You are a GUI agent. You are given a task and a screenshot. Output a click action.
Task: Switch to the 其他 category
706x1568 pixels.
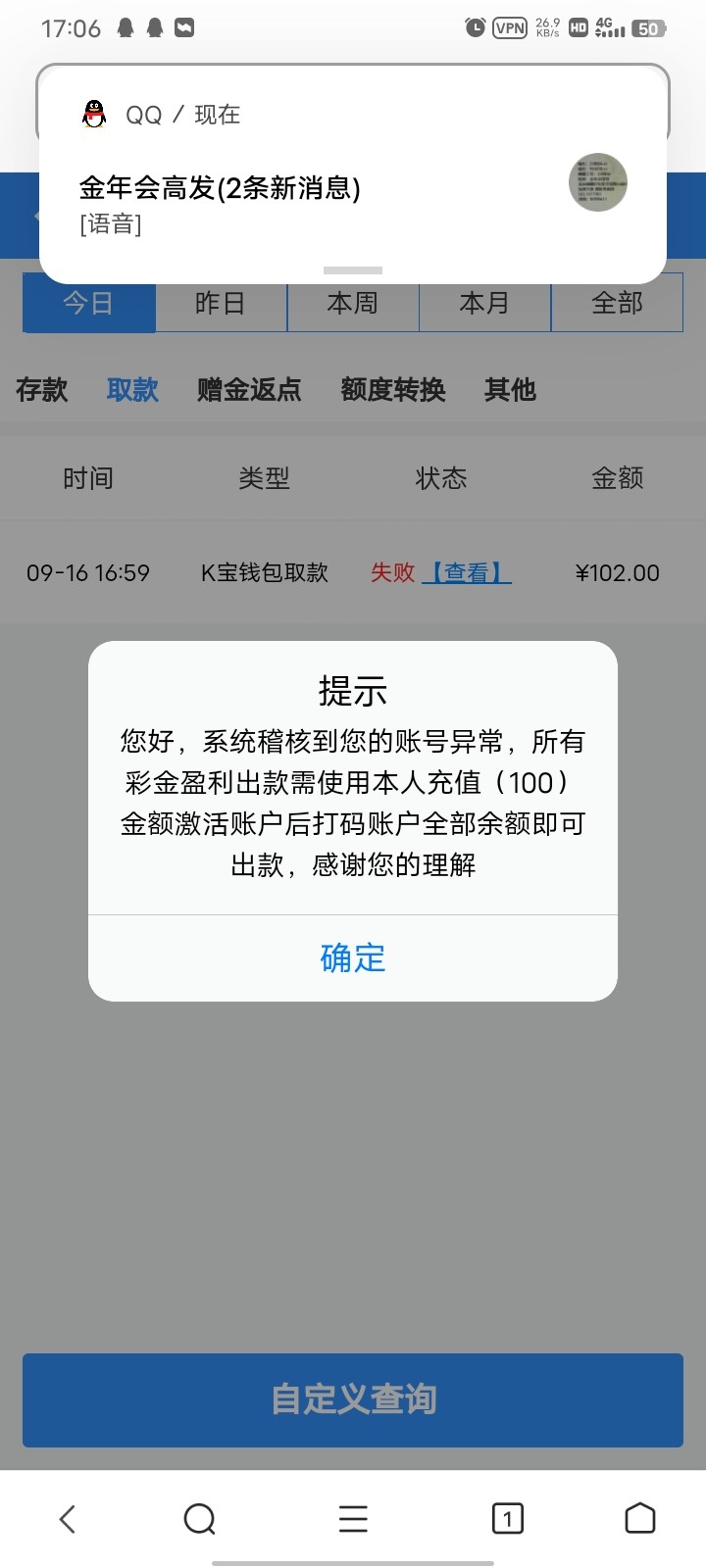(x=510, y=390)
